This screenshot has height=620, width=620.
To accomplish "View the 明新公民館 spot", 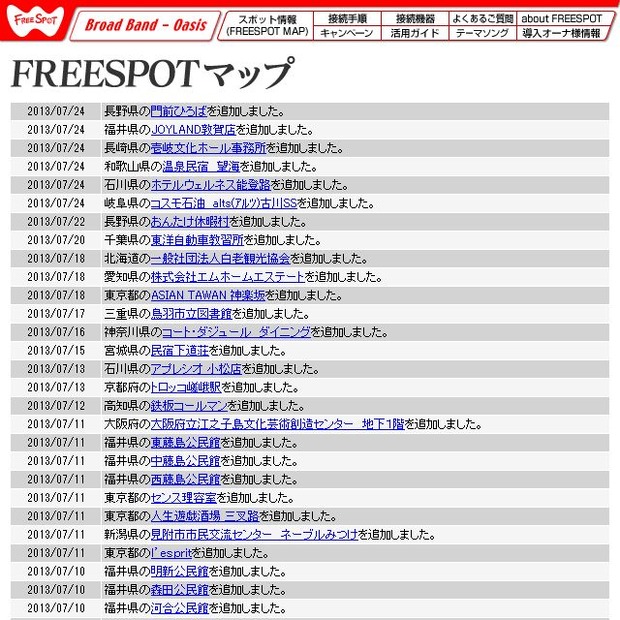I will click(x=179, y=571).
